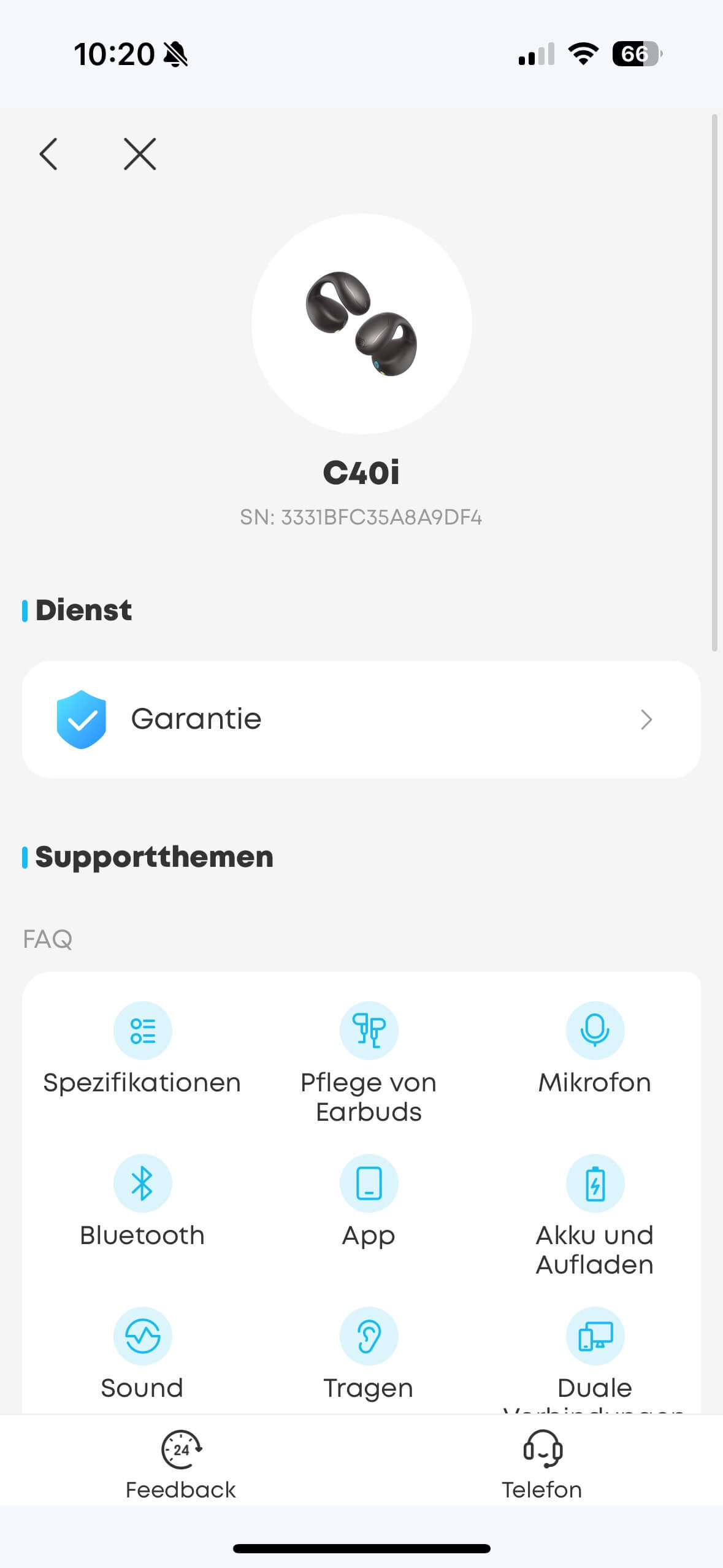
Task: Open Akku und Aufladen FAQ
Action: 594,1215
